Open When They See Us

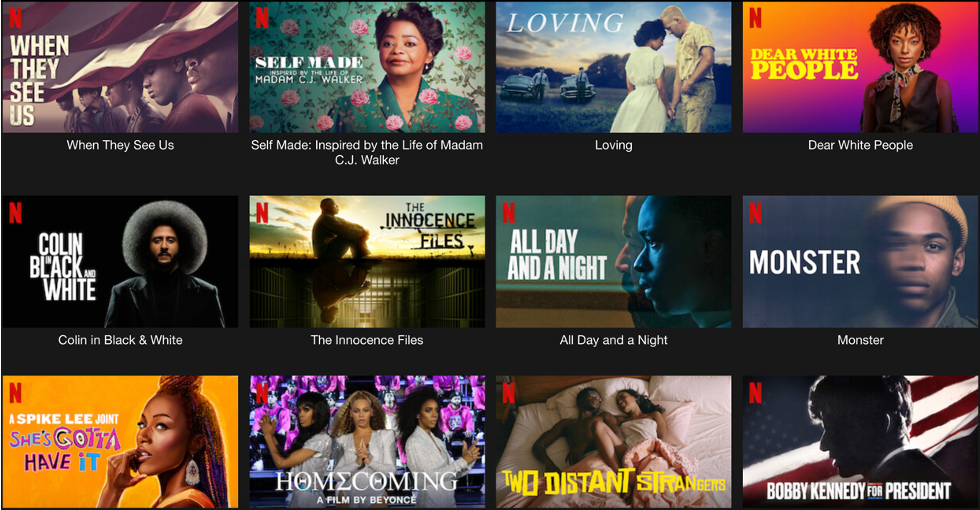coord(120,68)
